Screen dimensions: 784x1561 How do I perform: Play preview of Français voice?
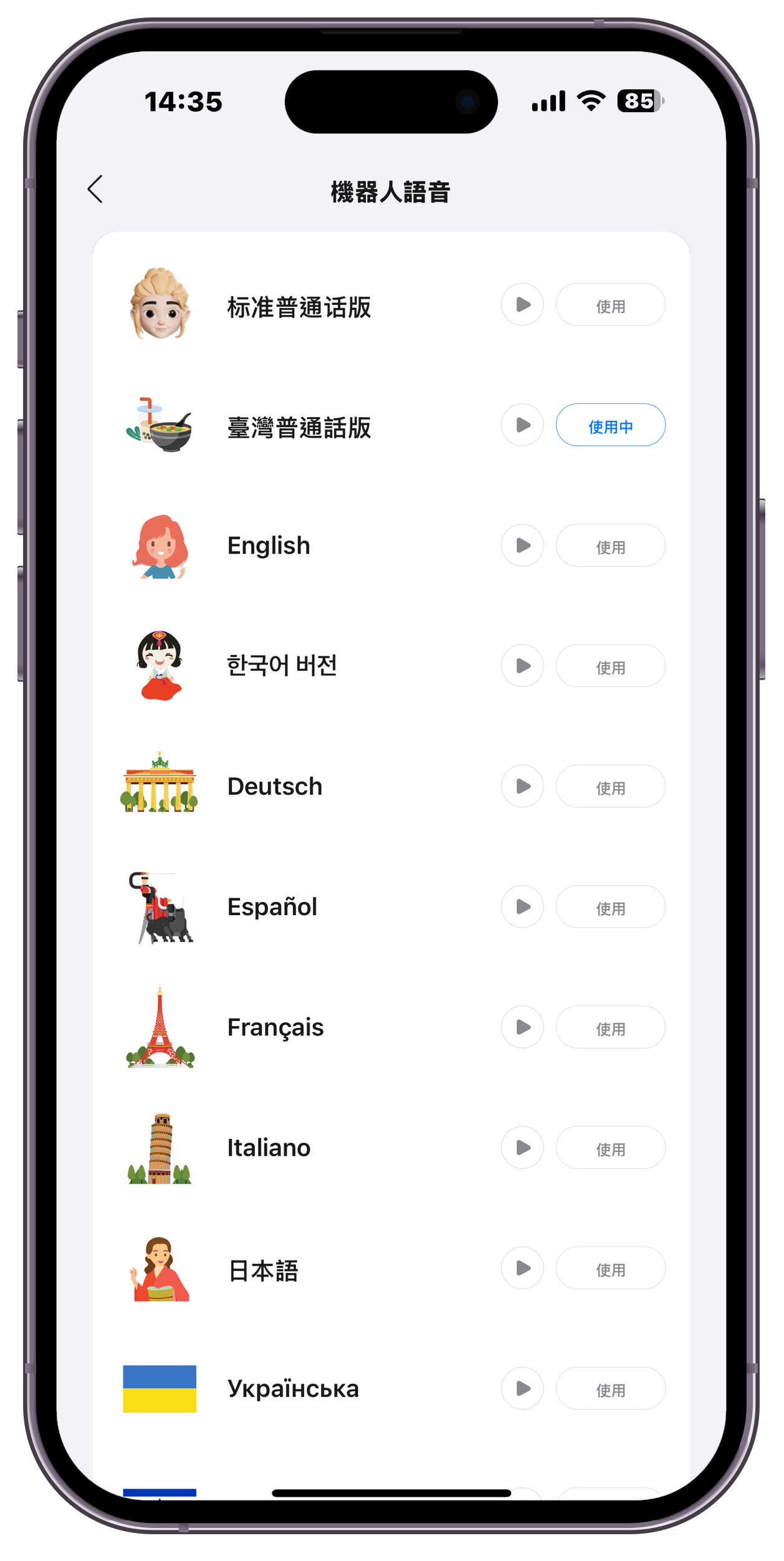[522, 1027]
